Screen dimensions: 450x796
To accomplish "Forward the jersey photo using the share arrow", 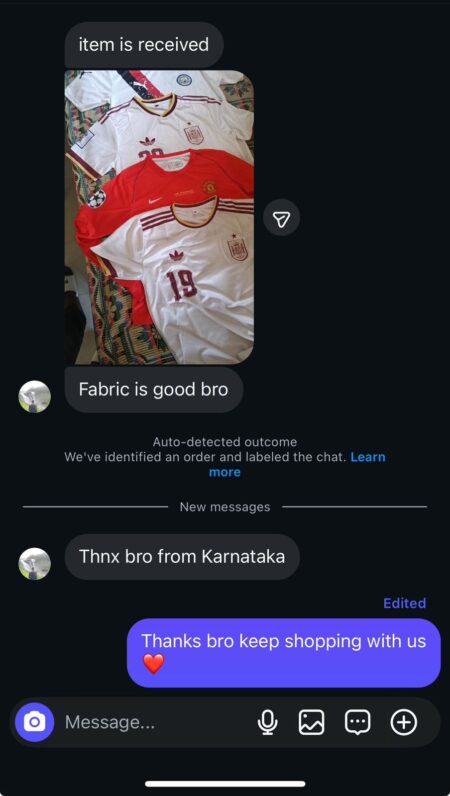I will (281, 218).
